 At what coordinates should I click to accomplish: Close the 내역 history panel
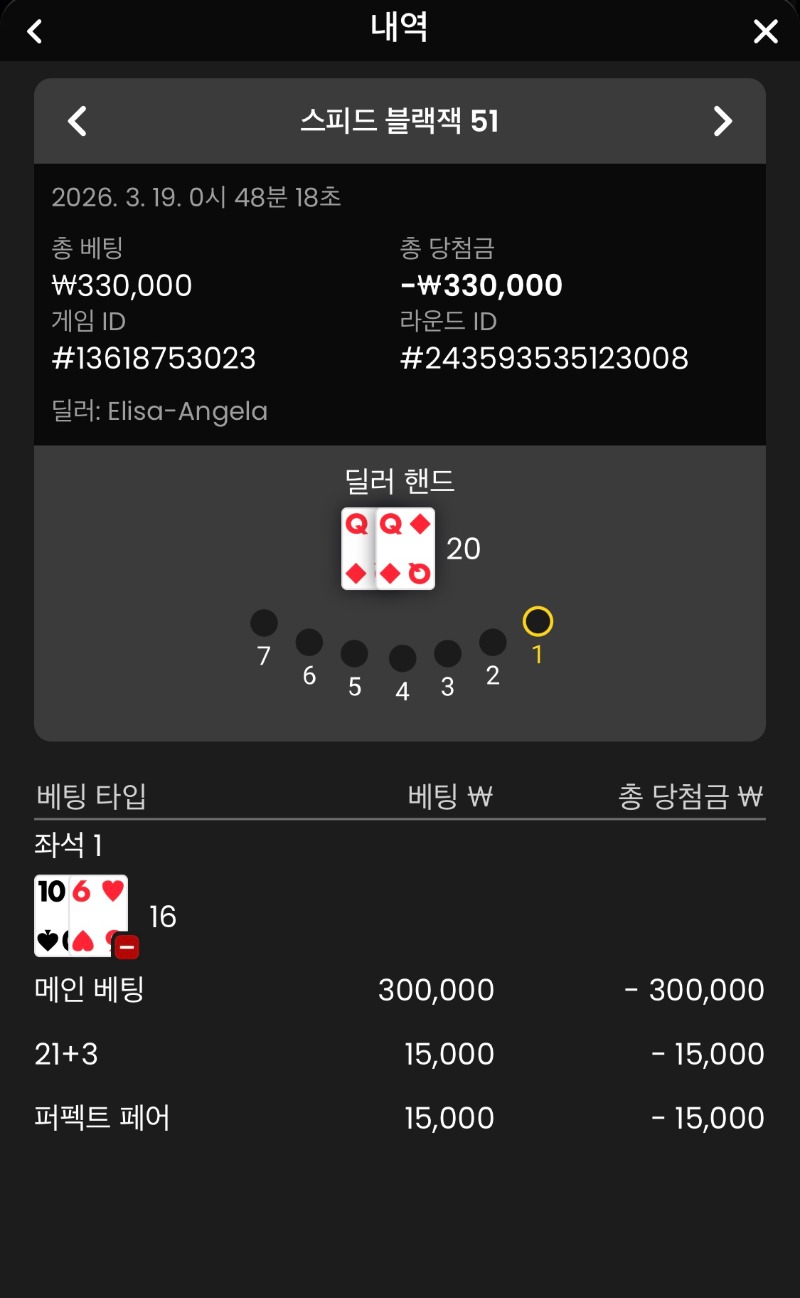pyautogui.click(x=765, y=31)
